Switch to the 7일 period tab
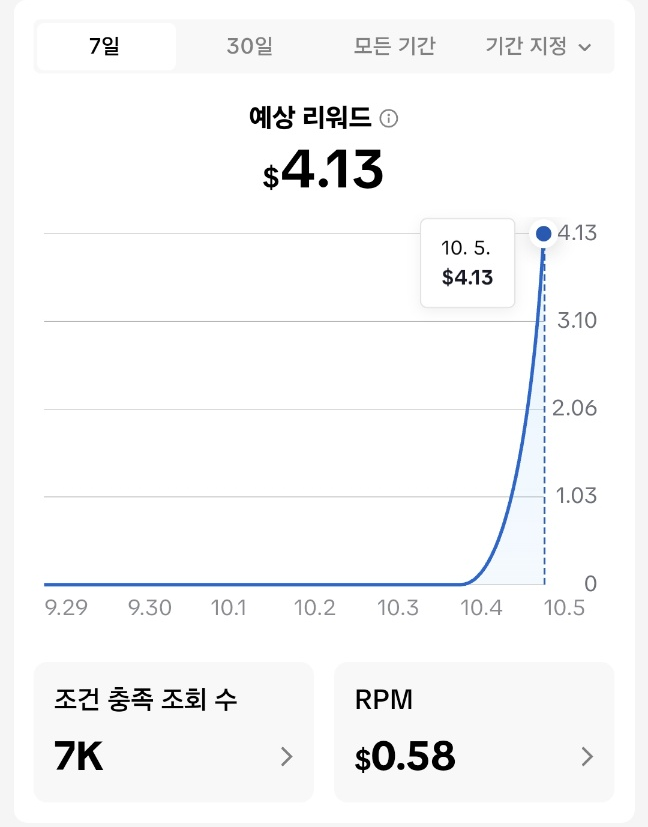648x827 pixels. 106,46
